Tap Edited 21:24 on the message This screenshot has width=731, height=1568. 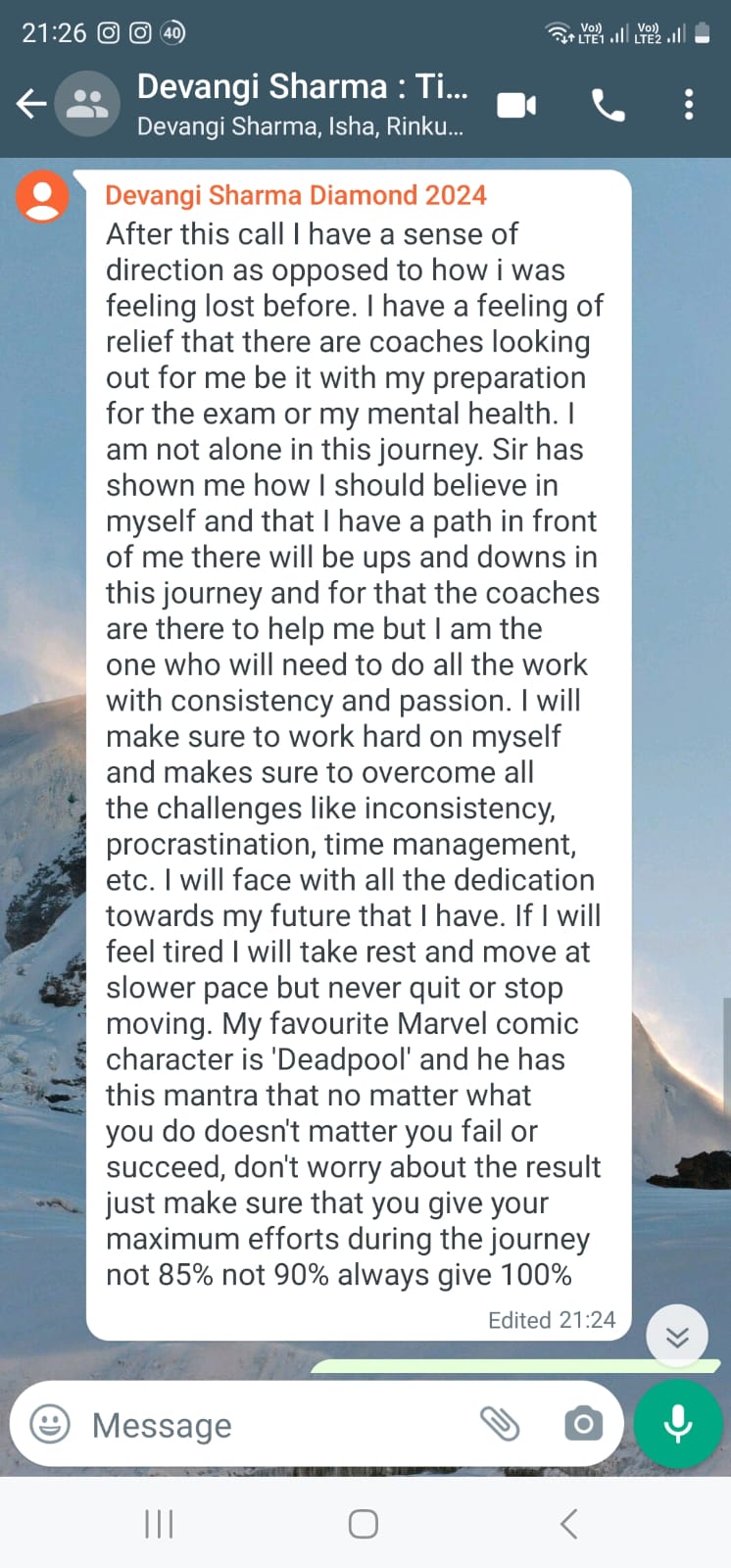tap(552, 1320)
